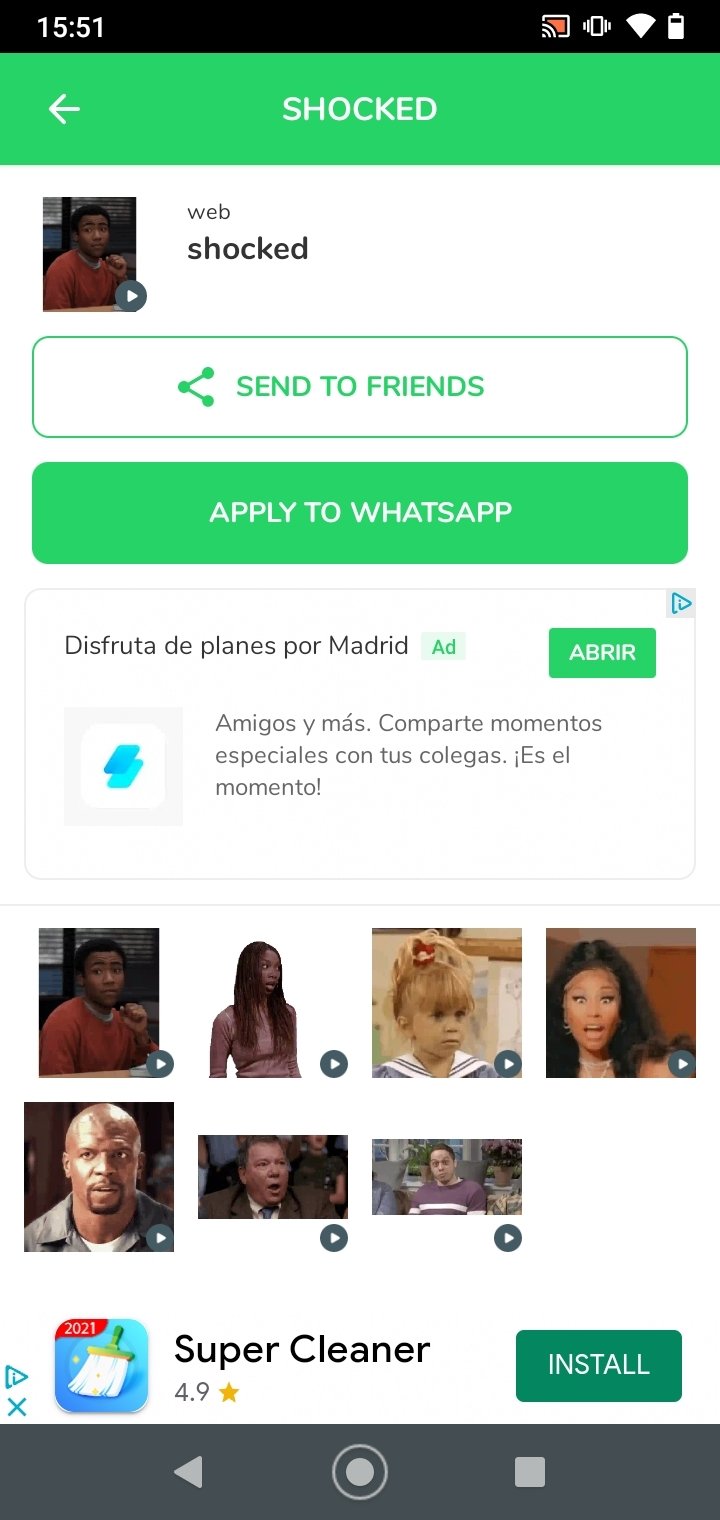
Task: Open the sticker of little blonde girl
Action: click(446, 1002)
